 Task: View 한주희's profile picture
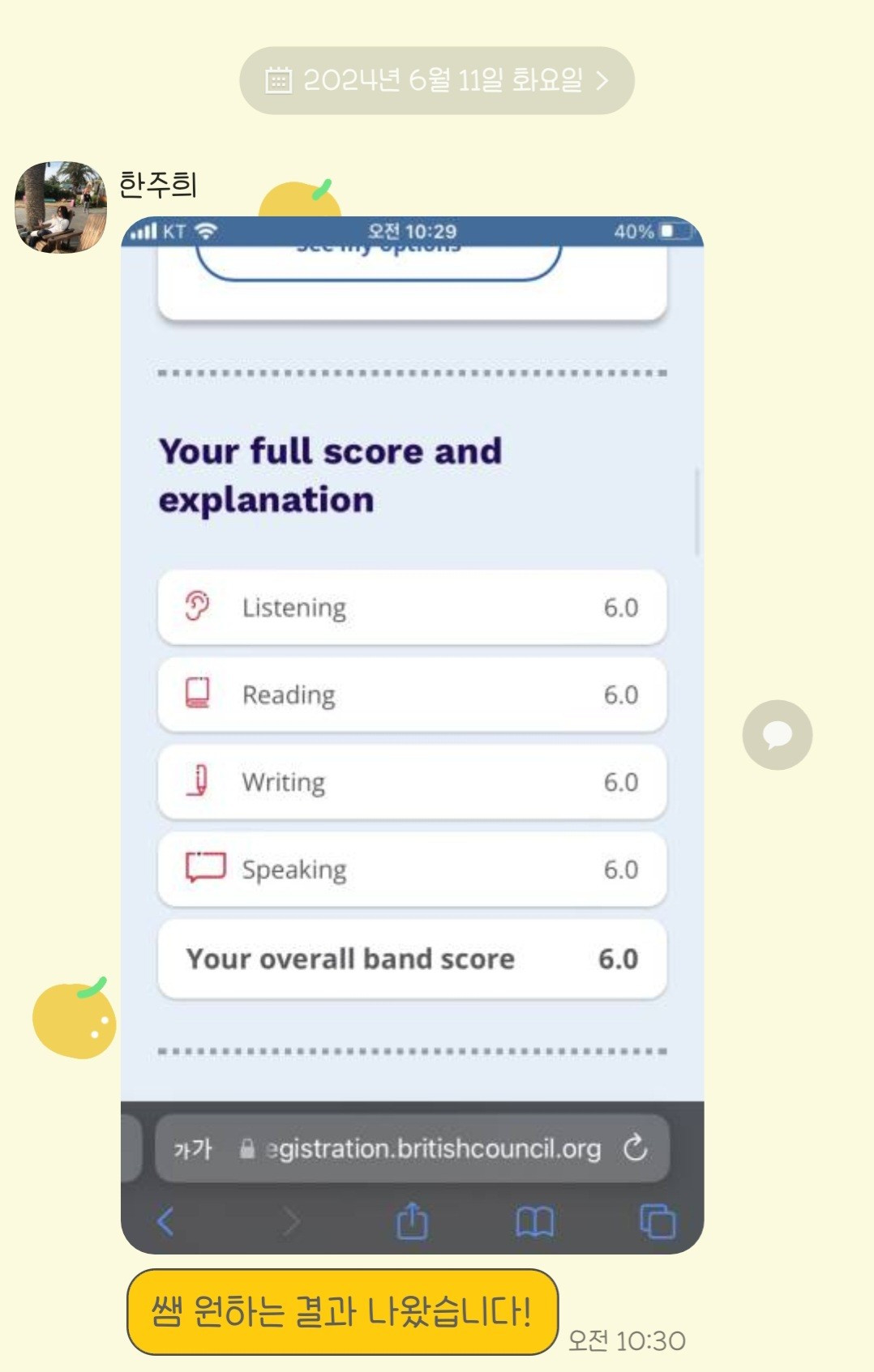tap(61, 207)
